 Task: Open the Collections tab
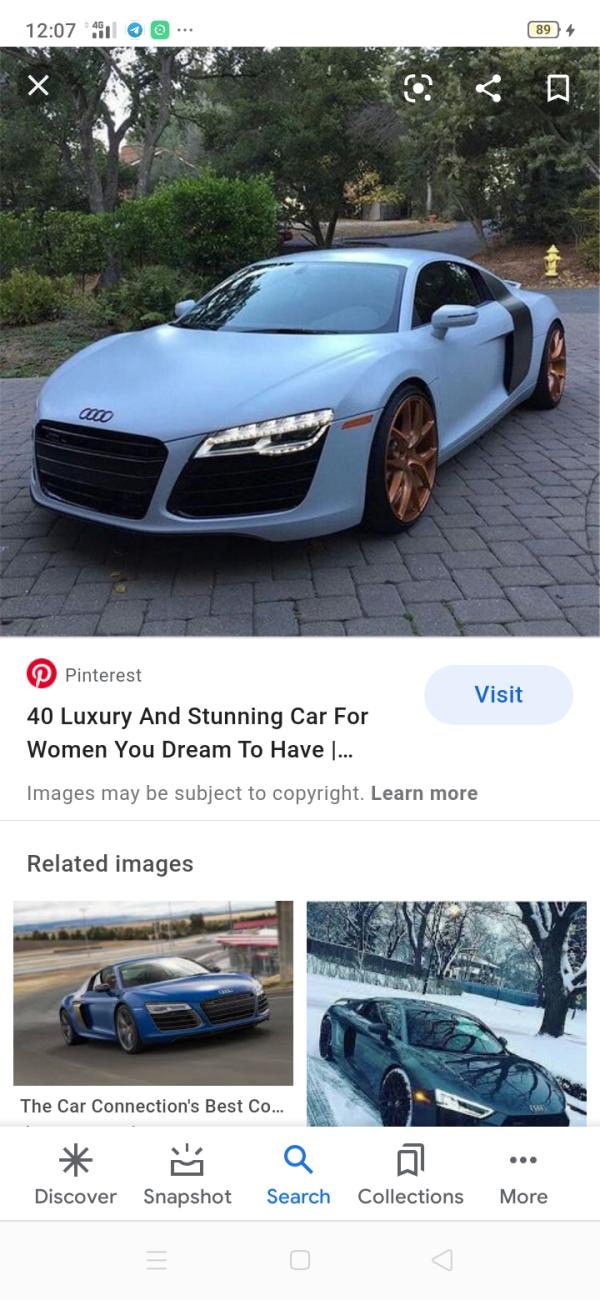coord(410,1175)
